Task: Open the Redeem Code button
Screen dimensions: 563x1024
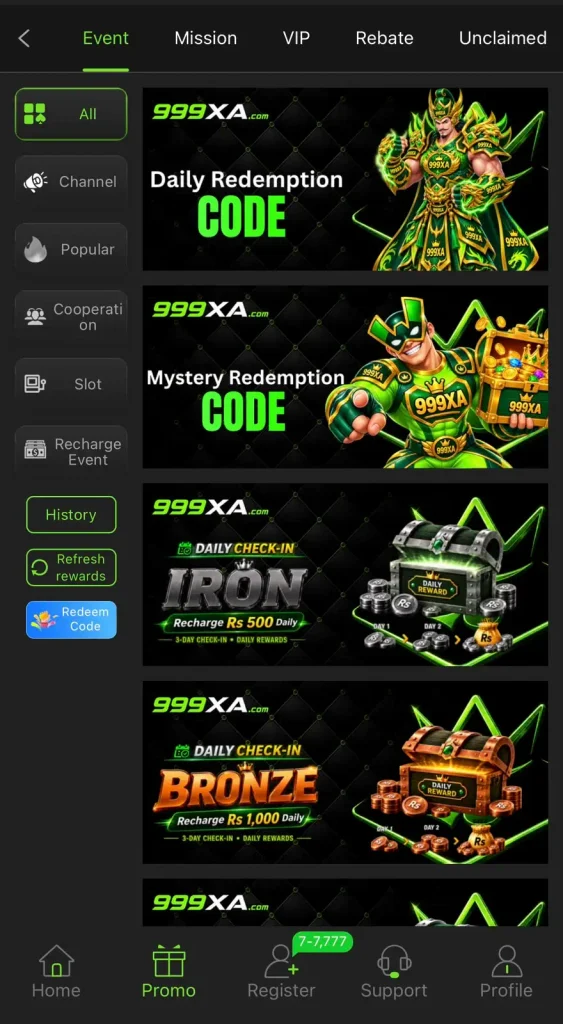Action: 71,620
